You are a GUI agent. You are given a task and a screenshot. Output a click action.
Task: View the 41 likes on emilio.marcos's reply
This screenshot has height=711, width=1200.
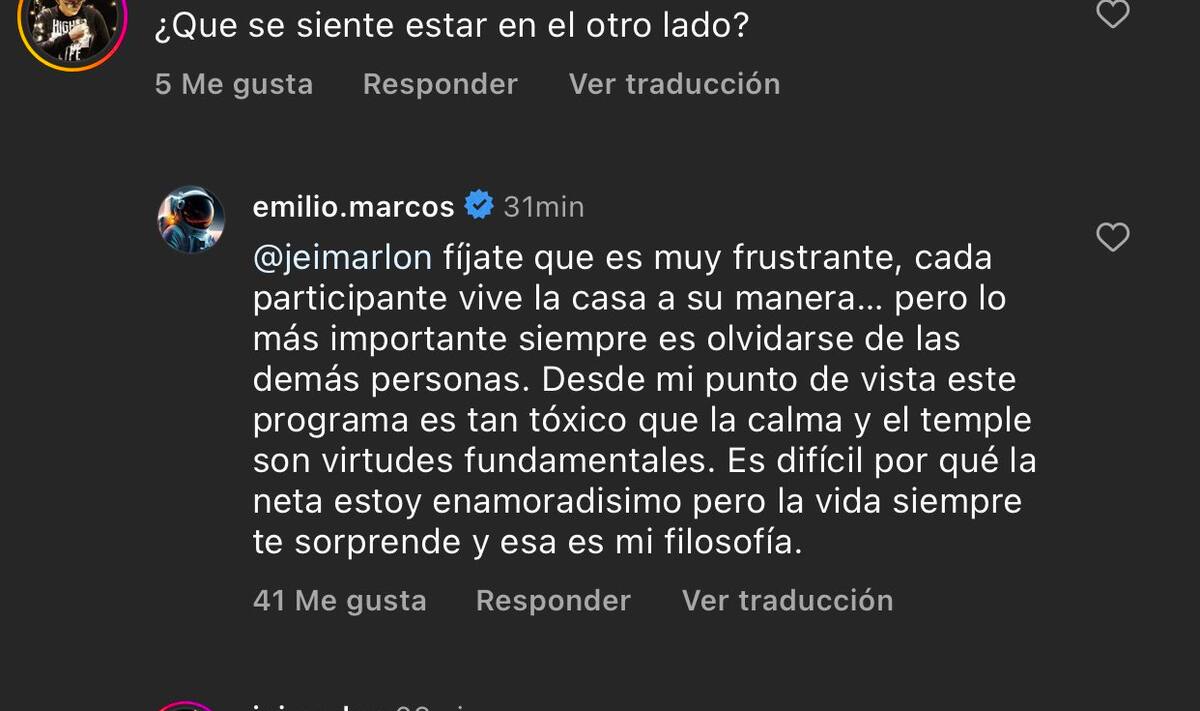339,600
